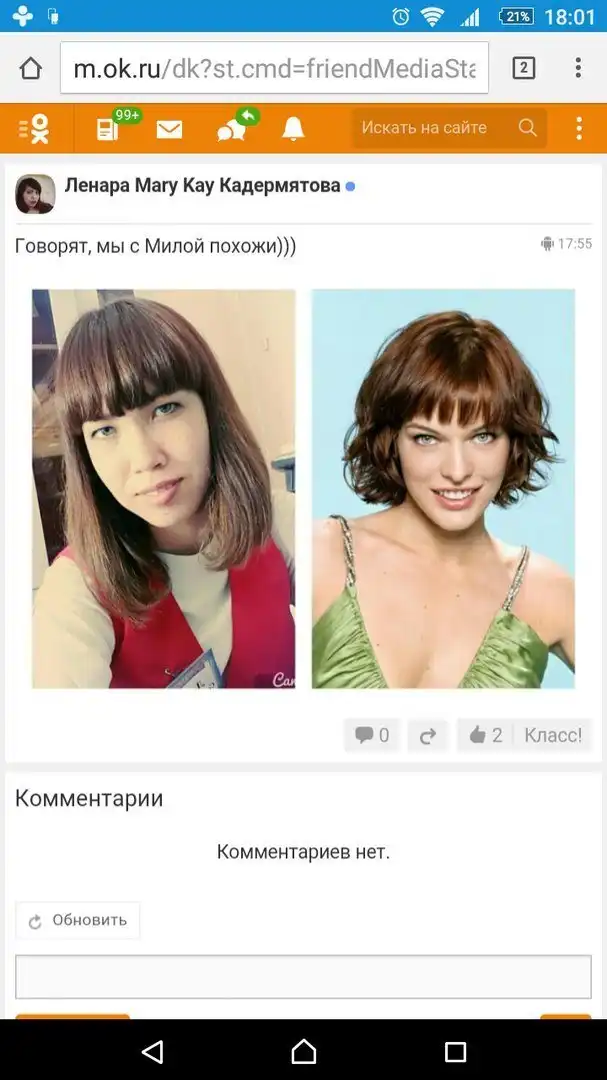This screenshot has width=607, height=1080.
Task: Like the post with «Класс!»
Action: (x=552, y=735)
